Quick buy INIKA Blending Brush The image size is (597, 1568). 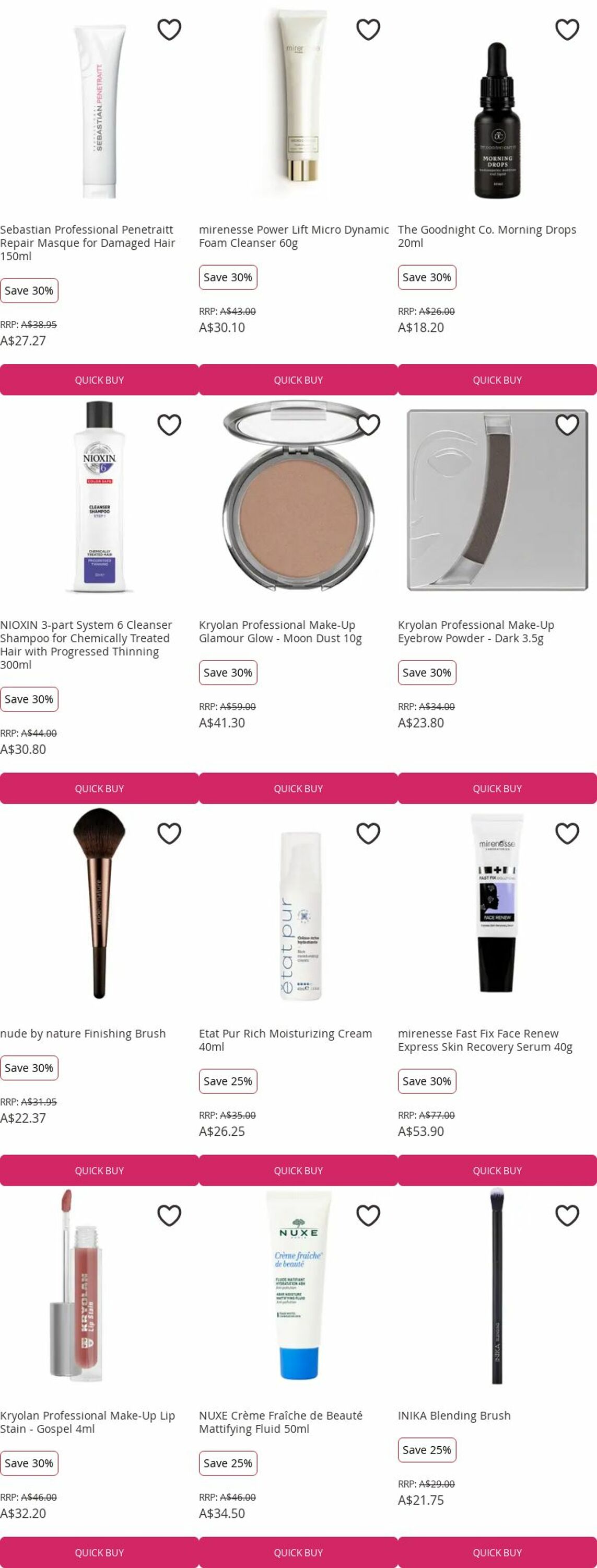click(497, 1553)
